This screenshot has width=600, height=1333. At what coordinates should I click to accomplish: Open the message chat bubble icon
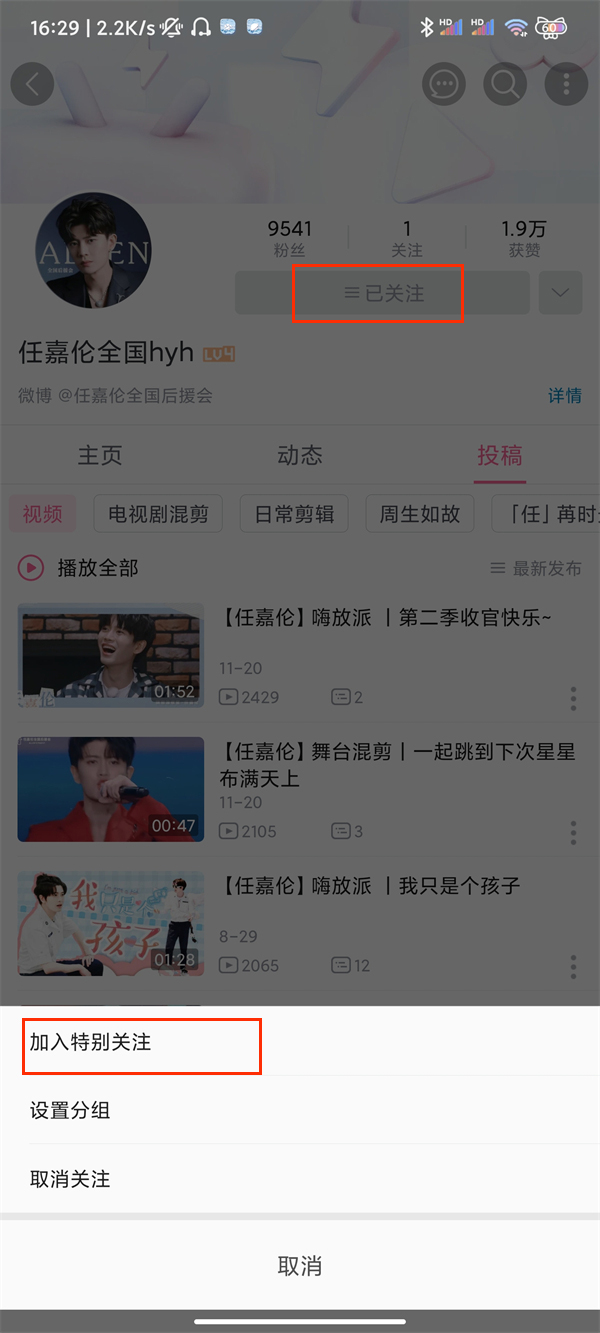(444, 85)
